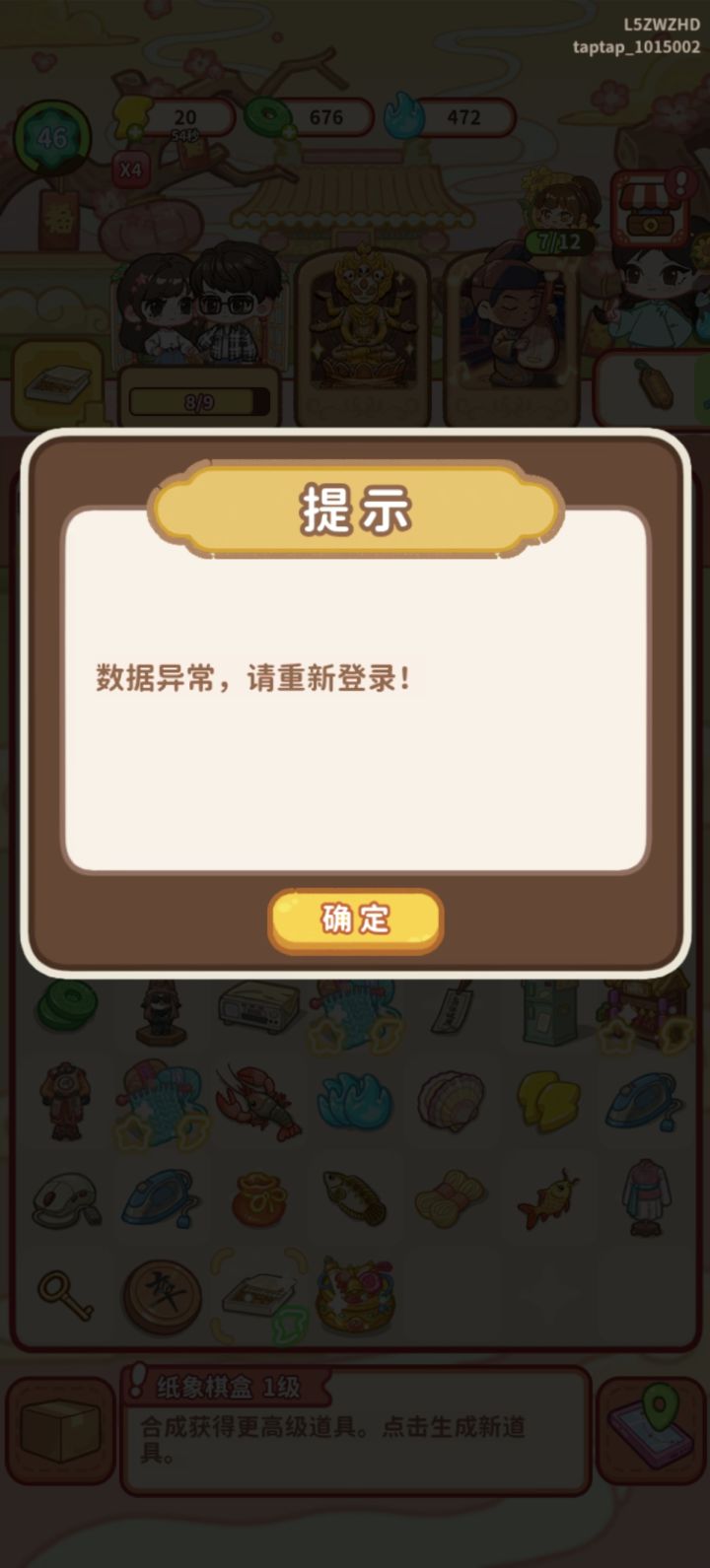The width and height of the screenshot is (710, 1568).
Task: Tap the 8/9 progress bar
Action: click(x=200, y=400)
